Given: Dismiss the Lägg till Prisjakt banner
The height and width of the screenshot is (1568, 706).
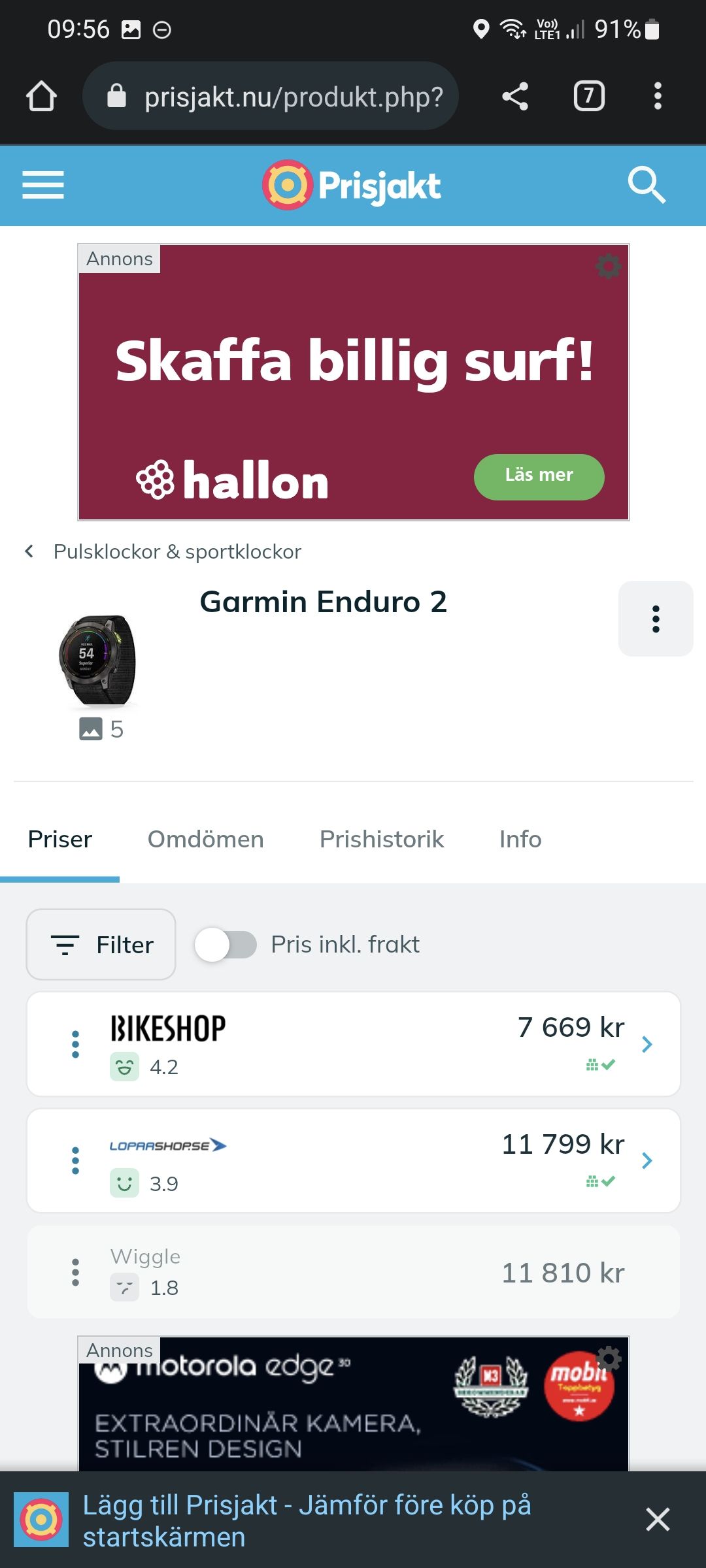Looking at the screenshot, I should point(658,1519).
